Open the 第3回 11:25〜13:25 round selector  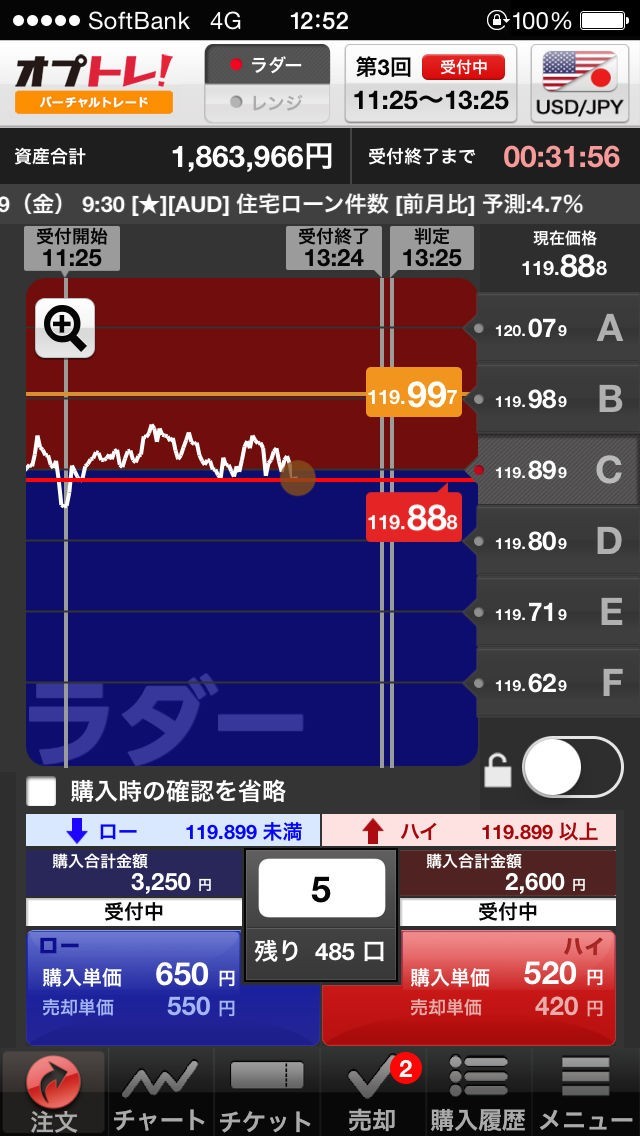(430, 83)
